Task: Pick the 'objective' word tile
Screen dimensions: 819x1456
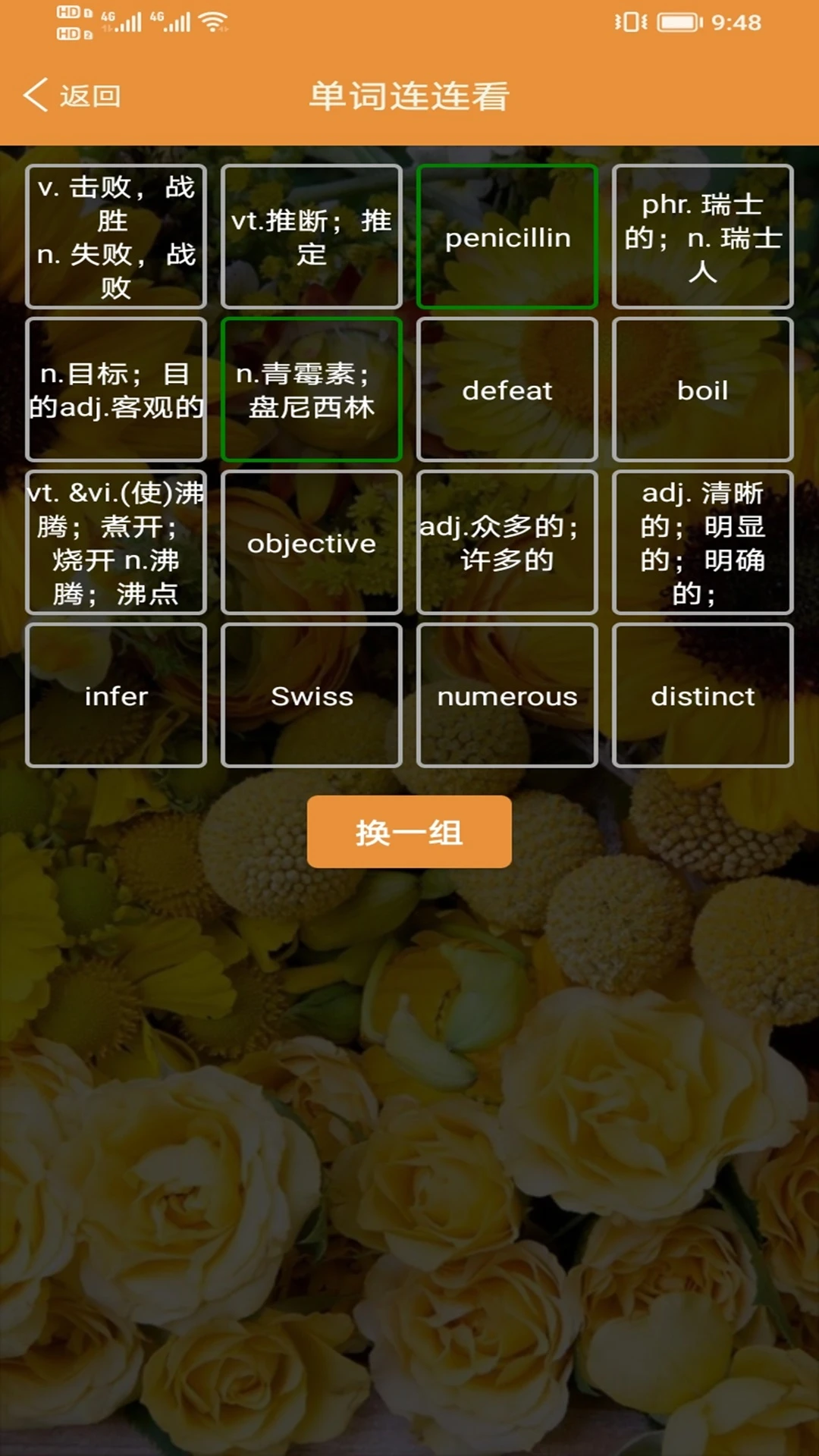Action: click(311, 543)
